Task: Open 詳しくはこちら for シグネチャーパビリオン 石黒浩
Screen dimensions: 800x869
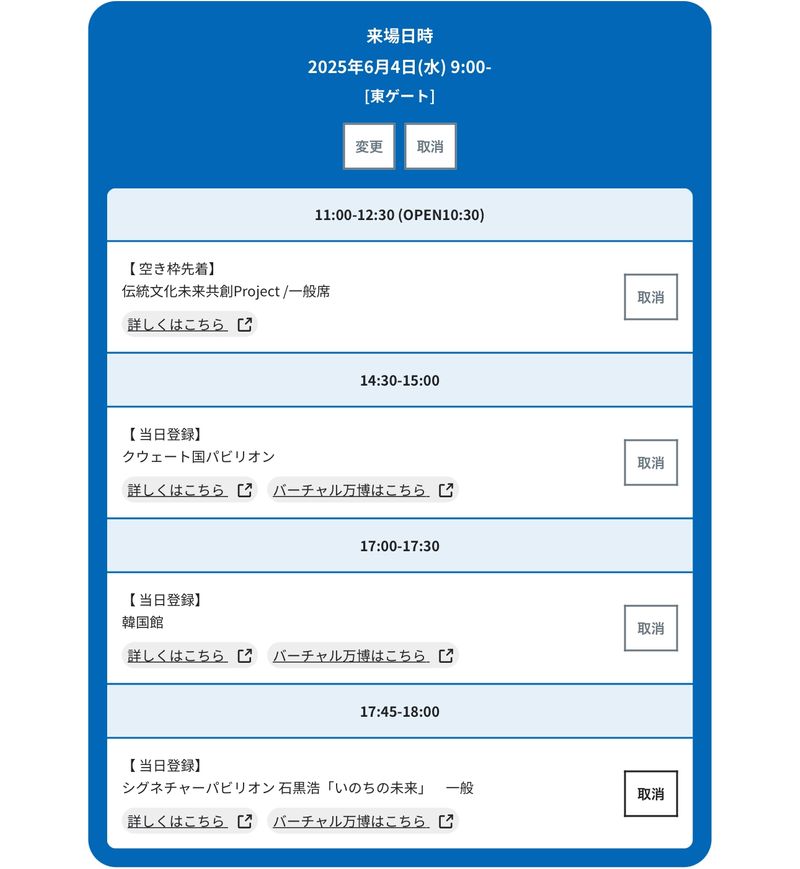Action: (x=189, y=821)
